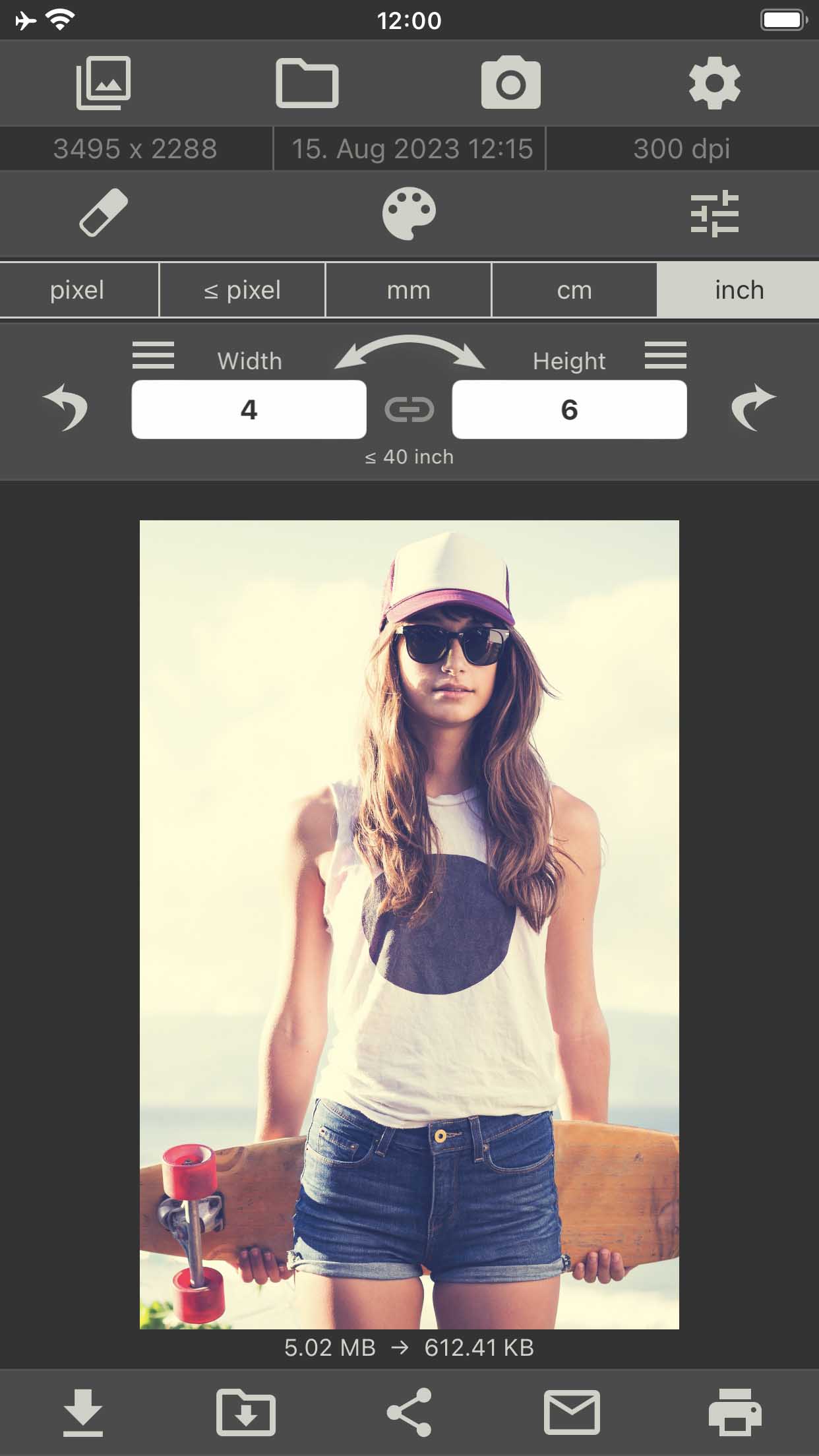Image resolution: width=819 pixels, height=1456 pixels.
Task: Open the settings gear
Action: [x=715, y=83]
